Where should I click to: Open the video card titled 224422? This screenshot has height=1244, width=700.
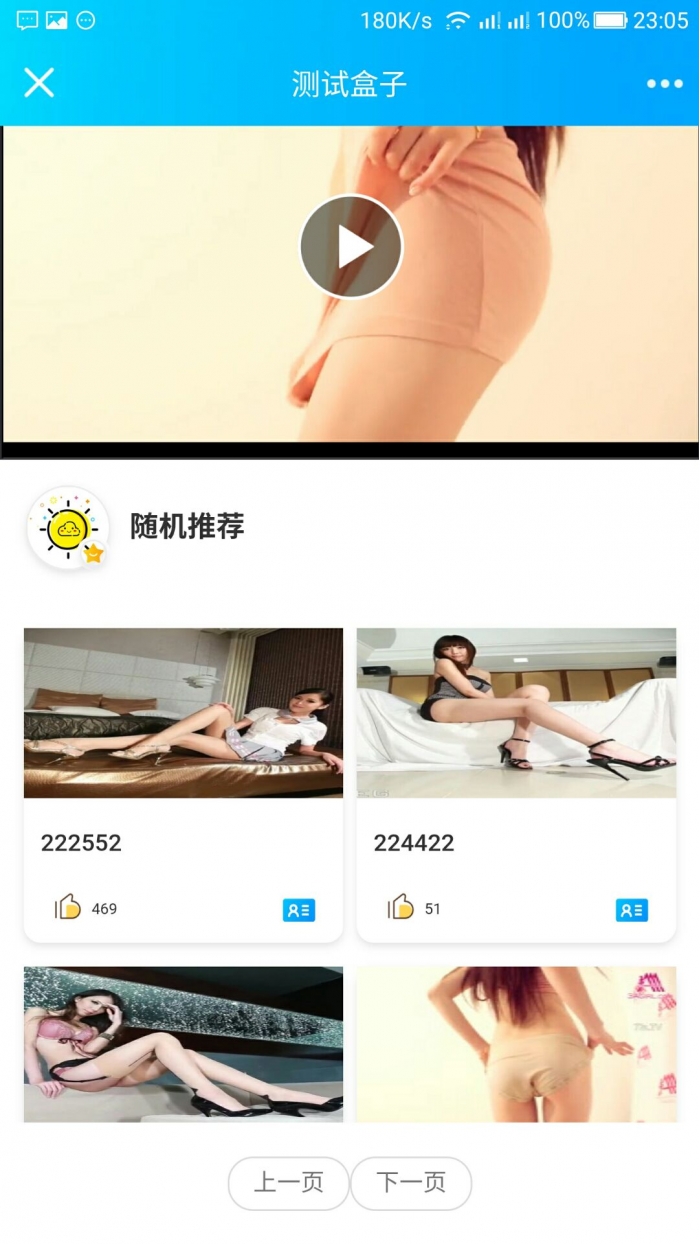[x=516, y=713]
